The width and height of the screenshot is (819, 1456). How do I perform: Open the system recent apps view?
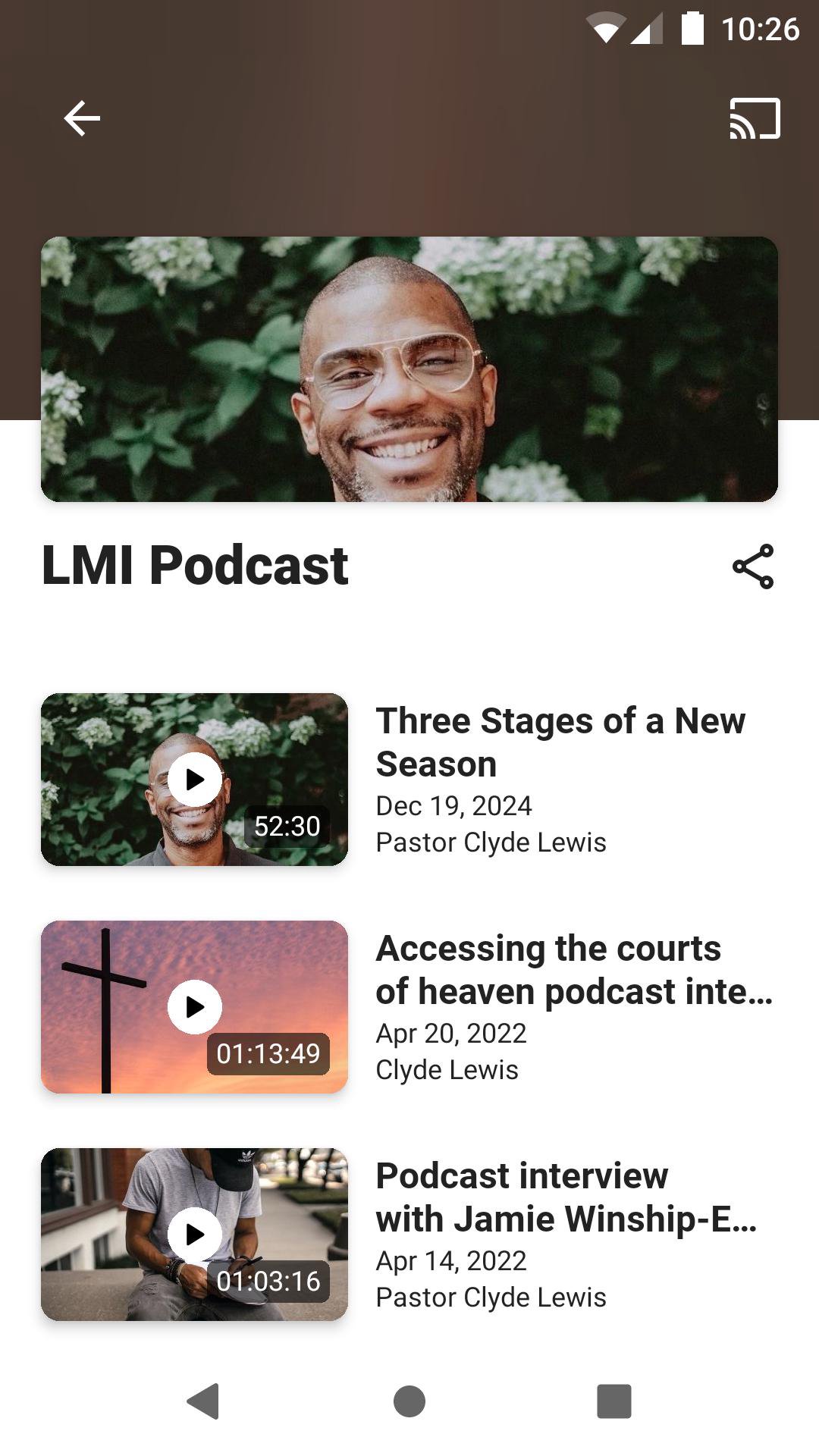pos(614,1401)
